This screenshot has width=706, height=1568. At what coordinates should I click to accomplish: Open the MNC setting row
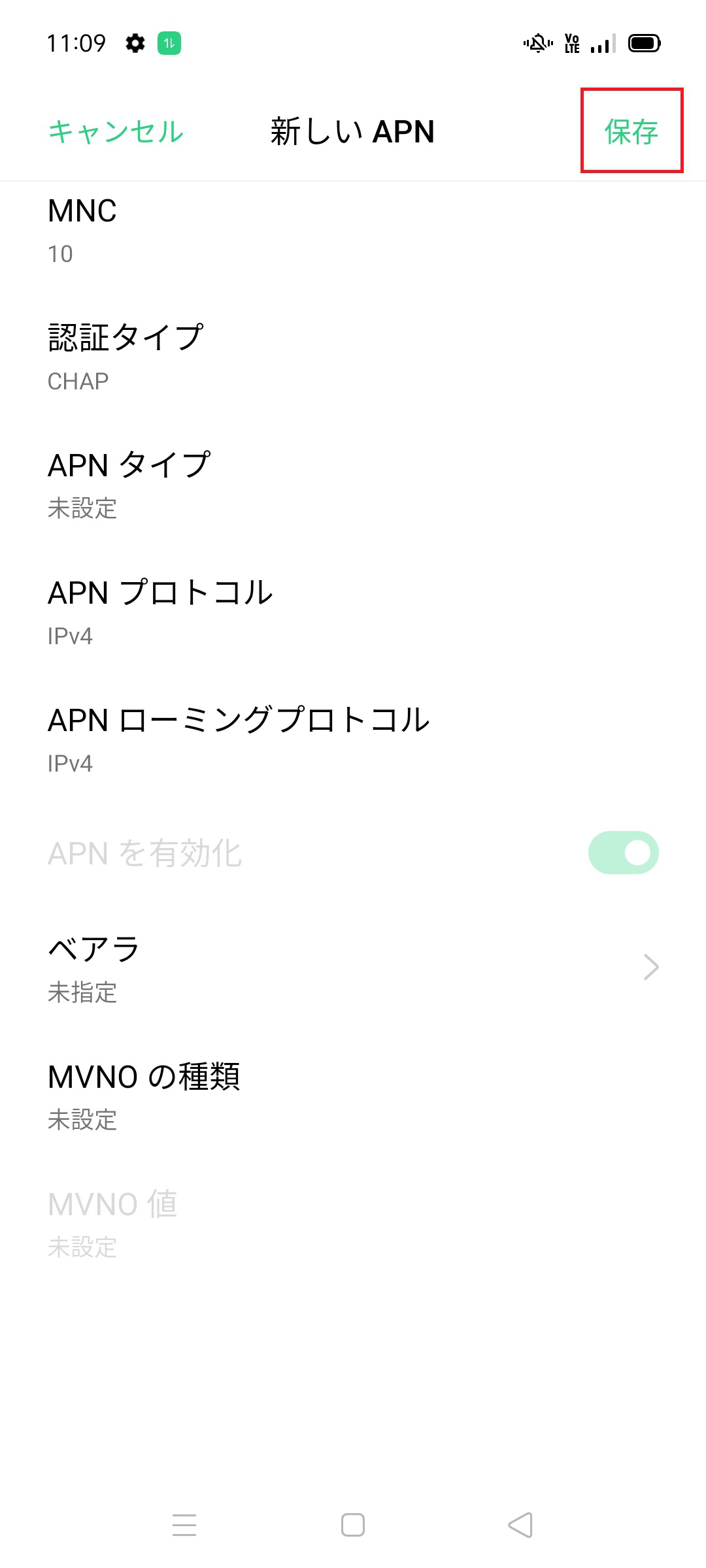click(353, 231)
